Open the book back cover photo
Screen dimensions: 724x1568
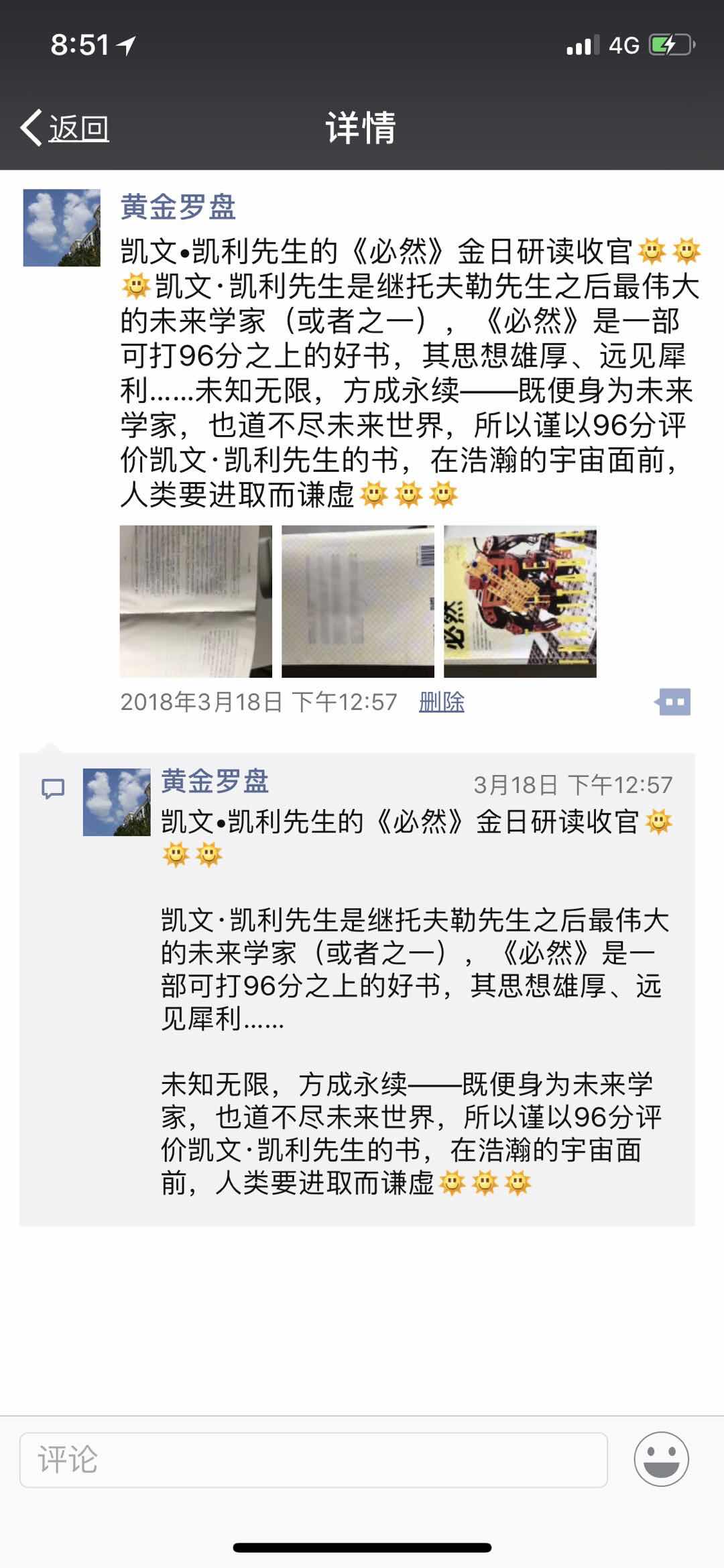tap(357, 601)
